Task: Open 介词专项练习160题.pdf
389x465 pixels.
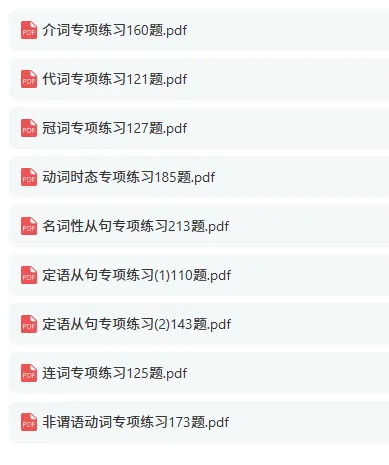Action: [x=199, y=30]
